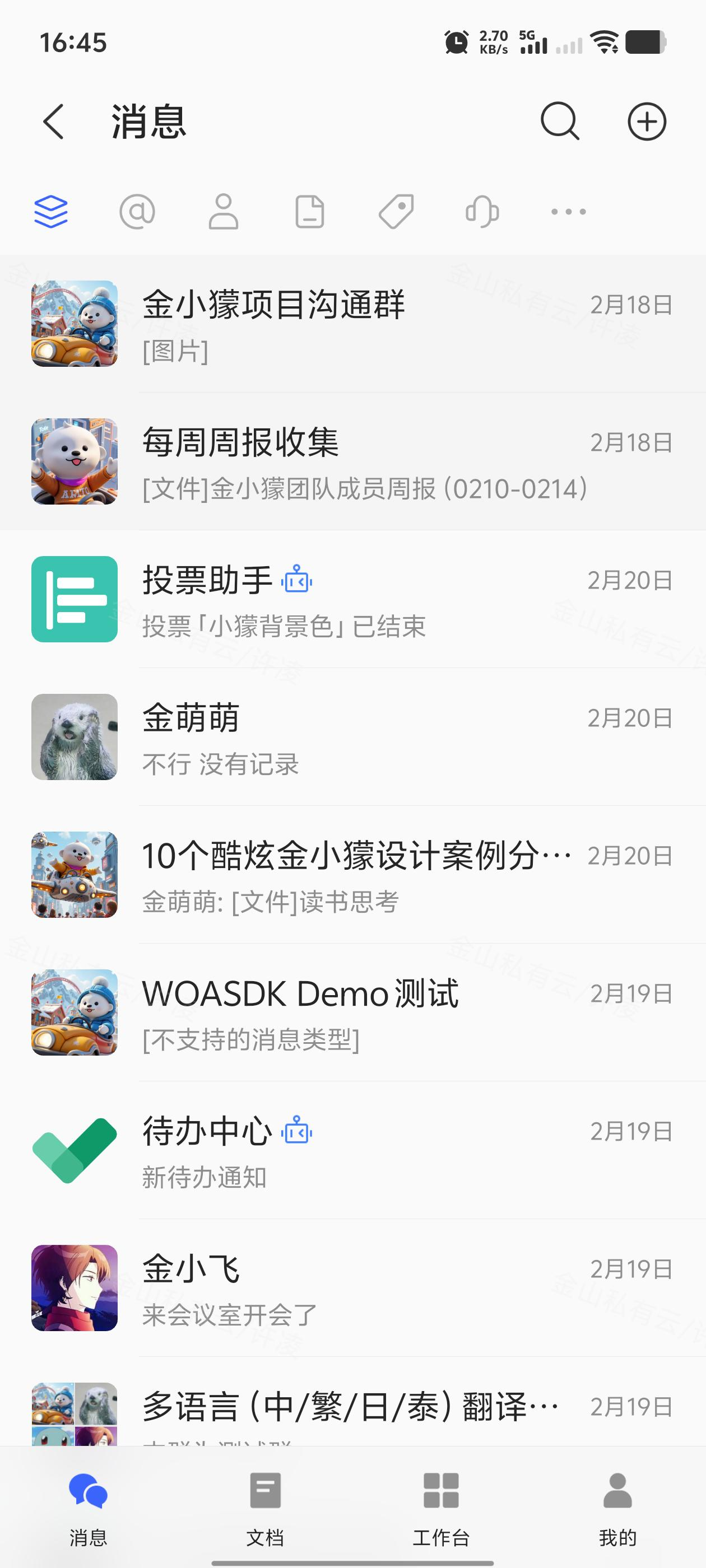The height and width of the screenshot is (1568, 706).
Task: Open the tag filter
Action: point(396,212)
